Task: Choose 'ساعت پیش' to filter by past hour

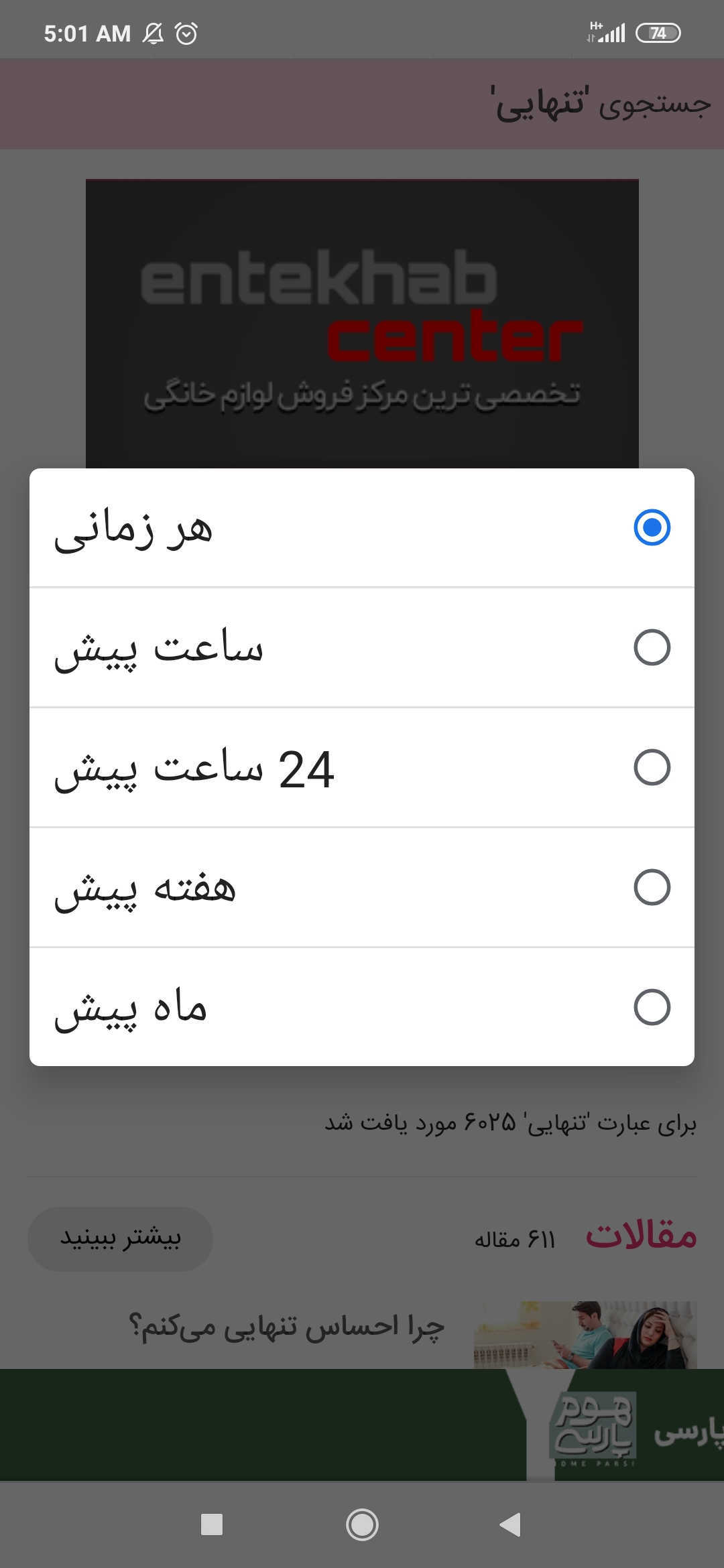Action: 362,647
